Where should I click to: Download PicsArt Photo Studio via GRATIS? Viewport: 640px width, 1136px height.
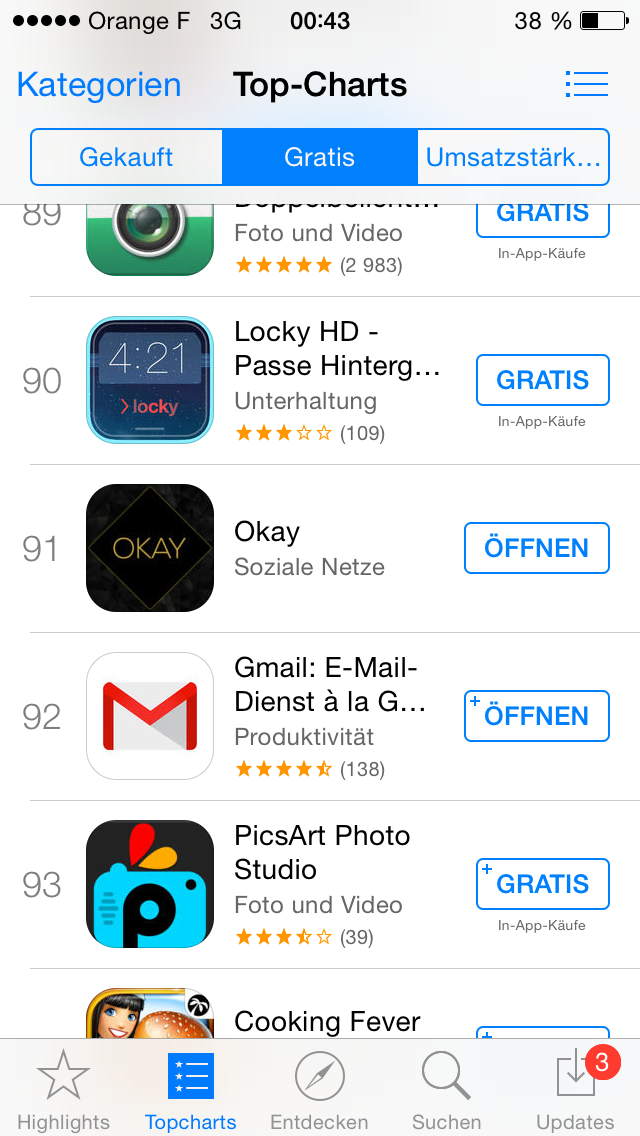point(542,884)
